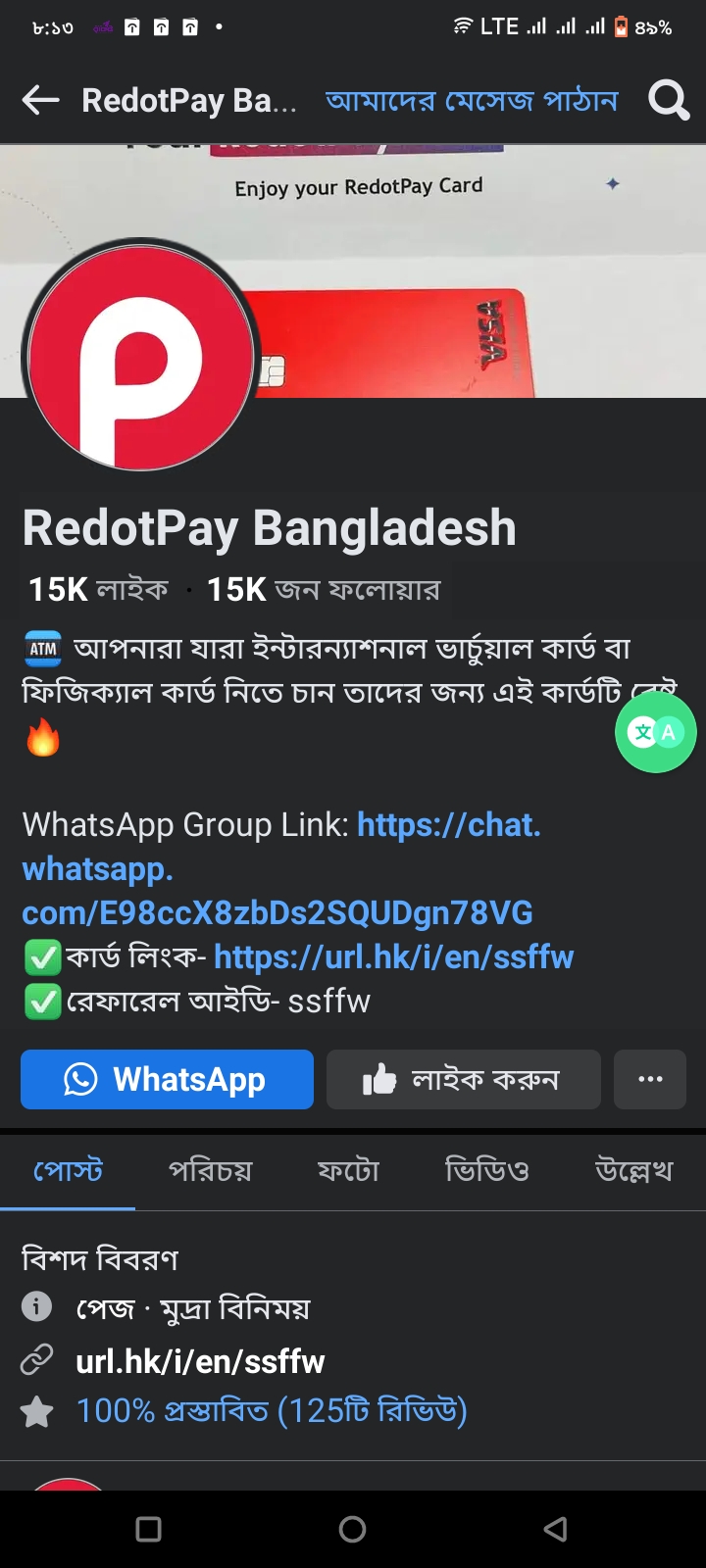The width and height of the screenshot is (706, 1568).
Task: Tap the green translate floating button
Action: coord(656,732)
